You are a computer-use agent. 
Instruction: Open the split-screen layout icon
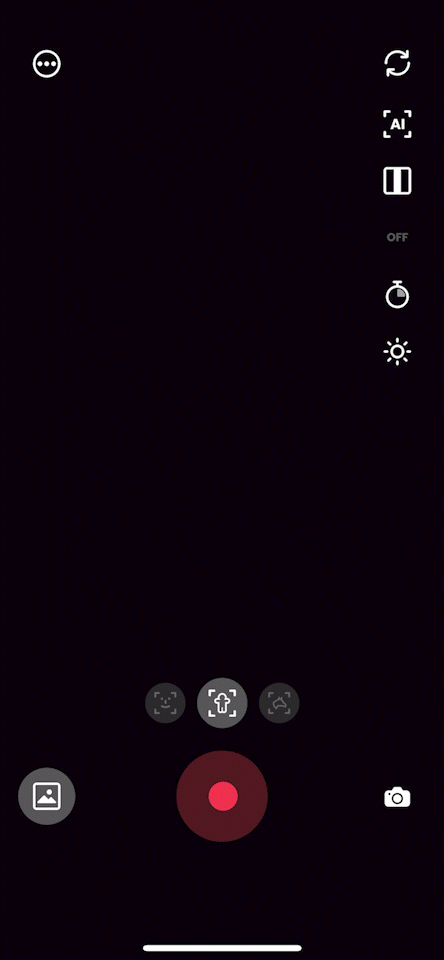tap(397, 181)
